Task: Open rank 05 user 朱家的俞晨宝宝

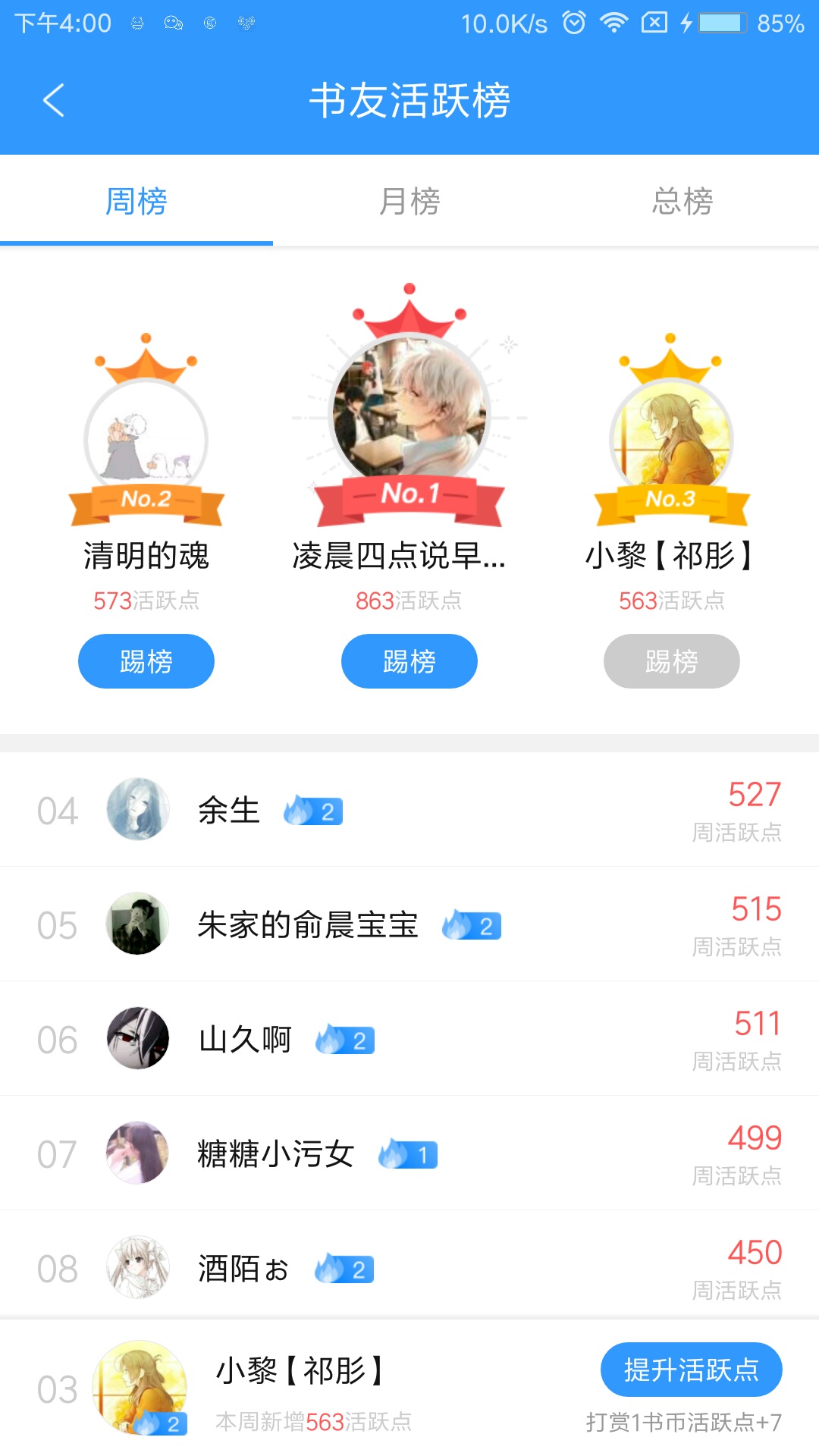Action: (409, 924)
